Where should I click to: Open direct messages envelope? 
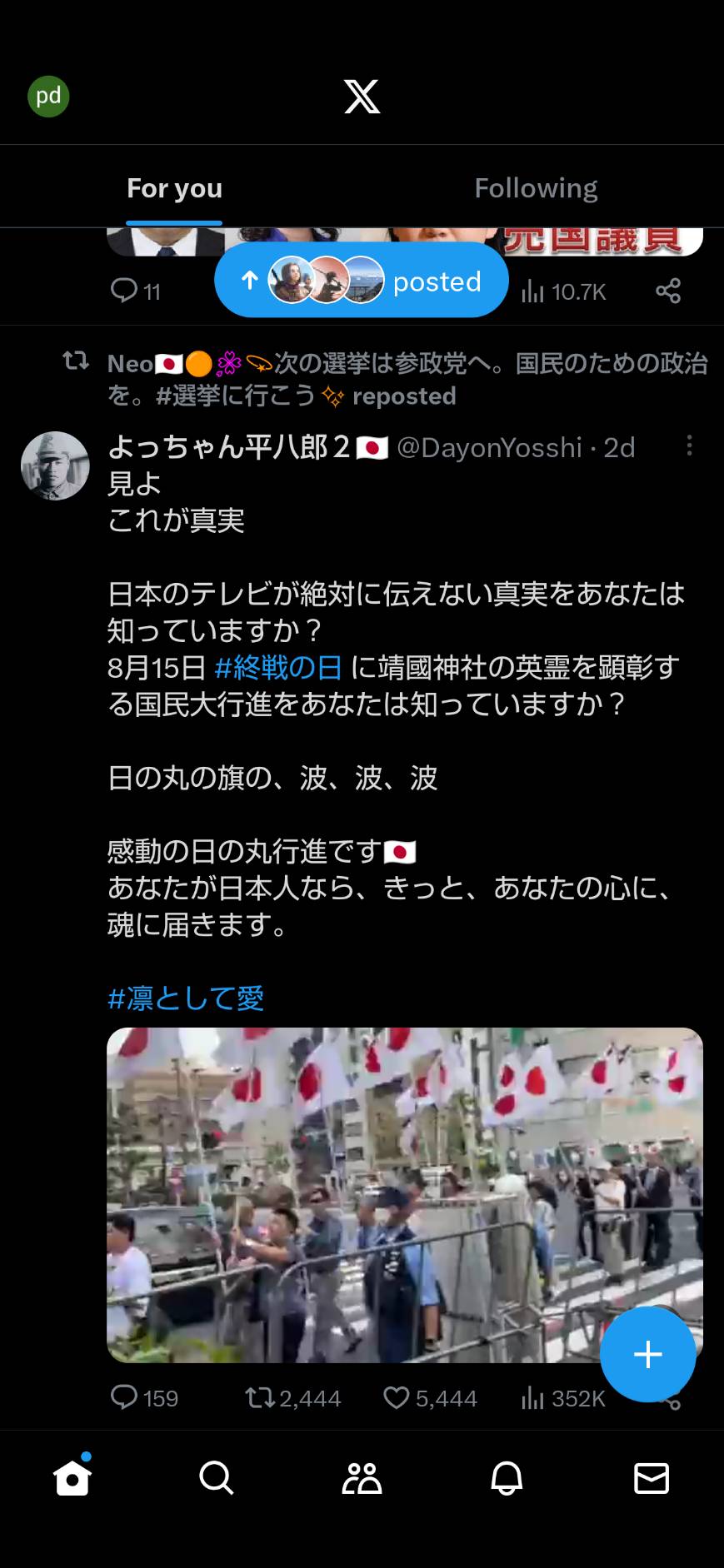pos(652,1478)
